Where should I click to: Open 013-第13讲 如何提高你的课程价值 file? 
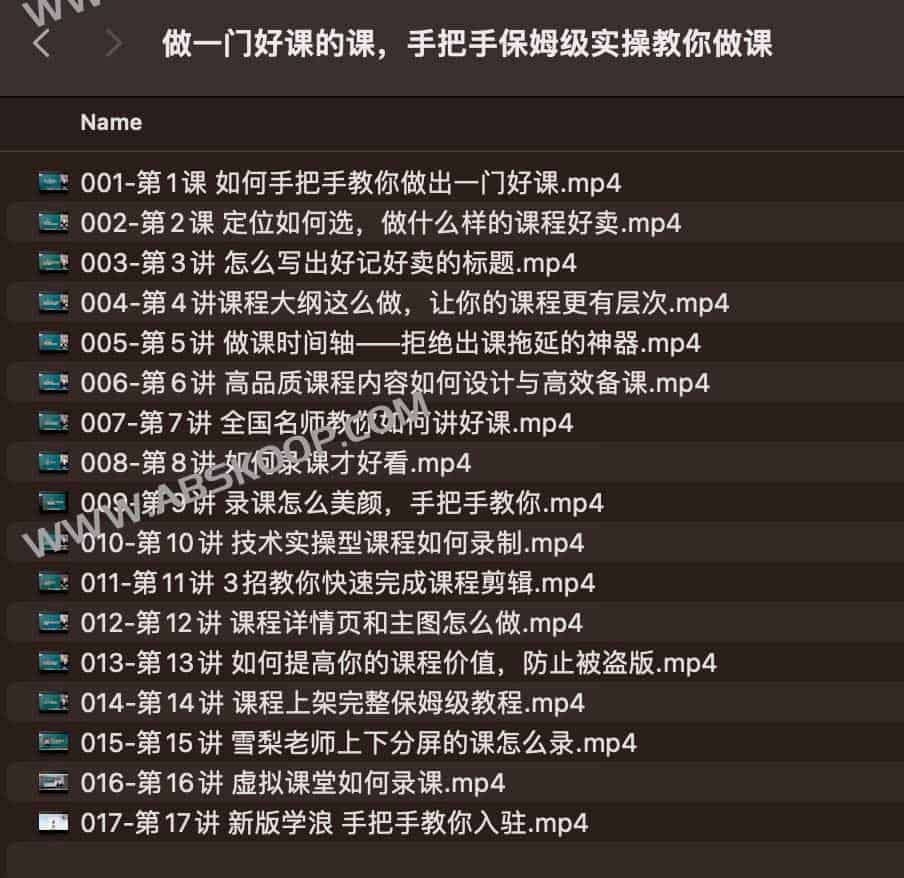398,662
